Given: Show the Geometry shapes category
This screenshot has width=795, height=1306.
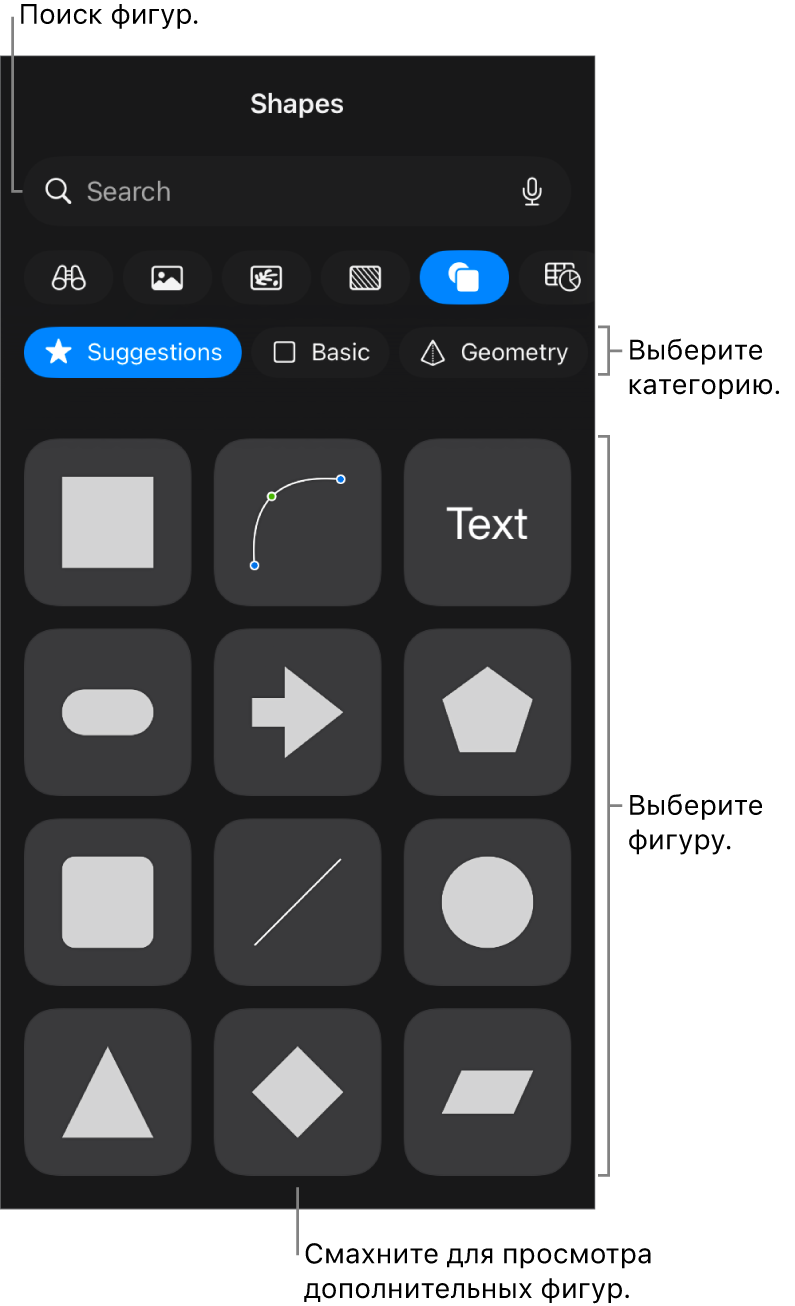Looking at the screenshot, I should click(x=493, y=352).
